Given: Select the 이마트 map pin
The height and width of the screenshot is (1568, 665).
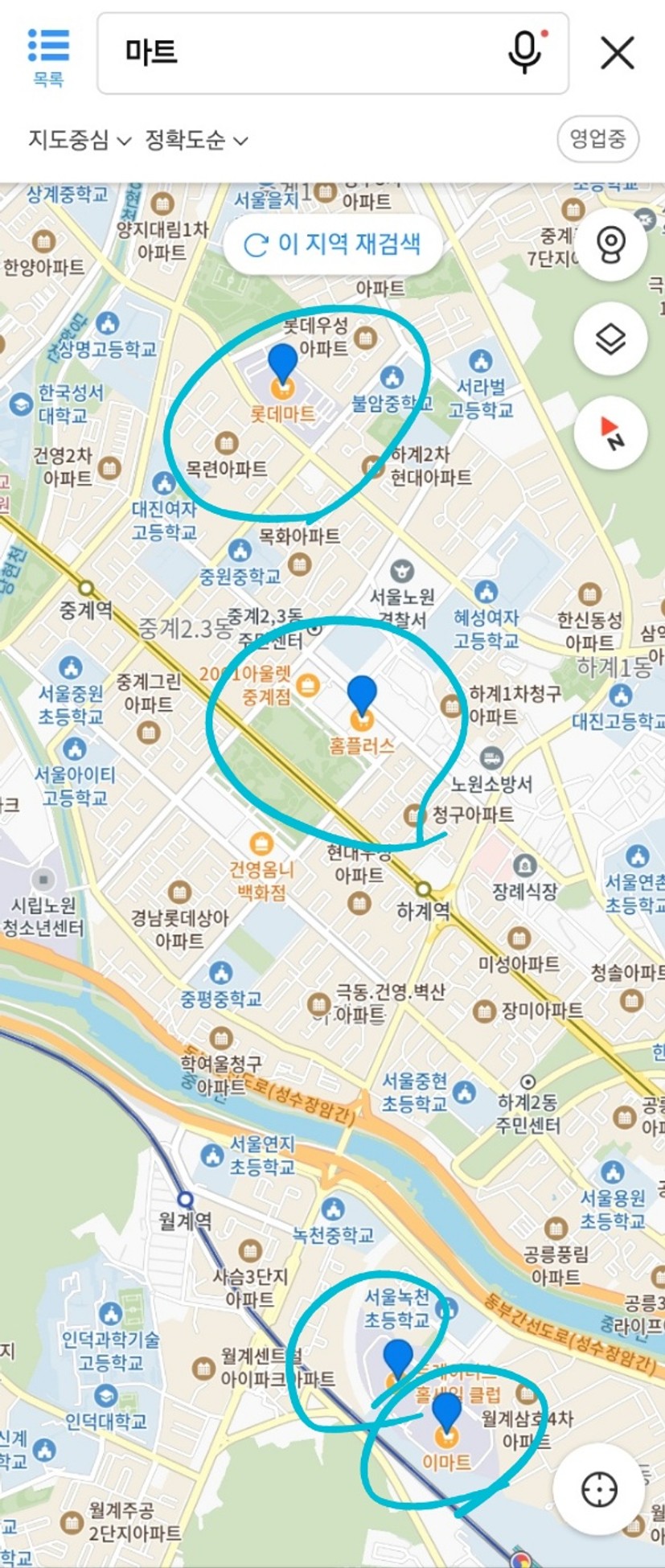Looking at the screenshot, I should [x=446, y=1414].
